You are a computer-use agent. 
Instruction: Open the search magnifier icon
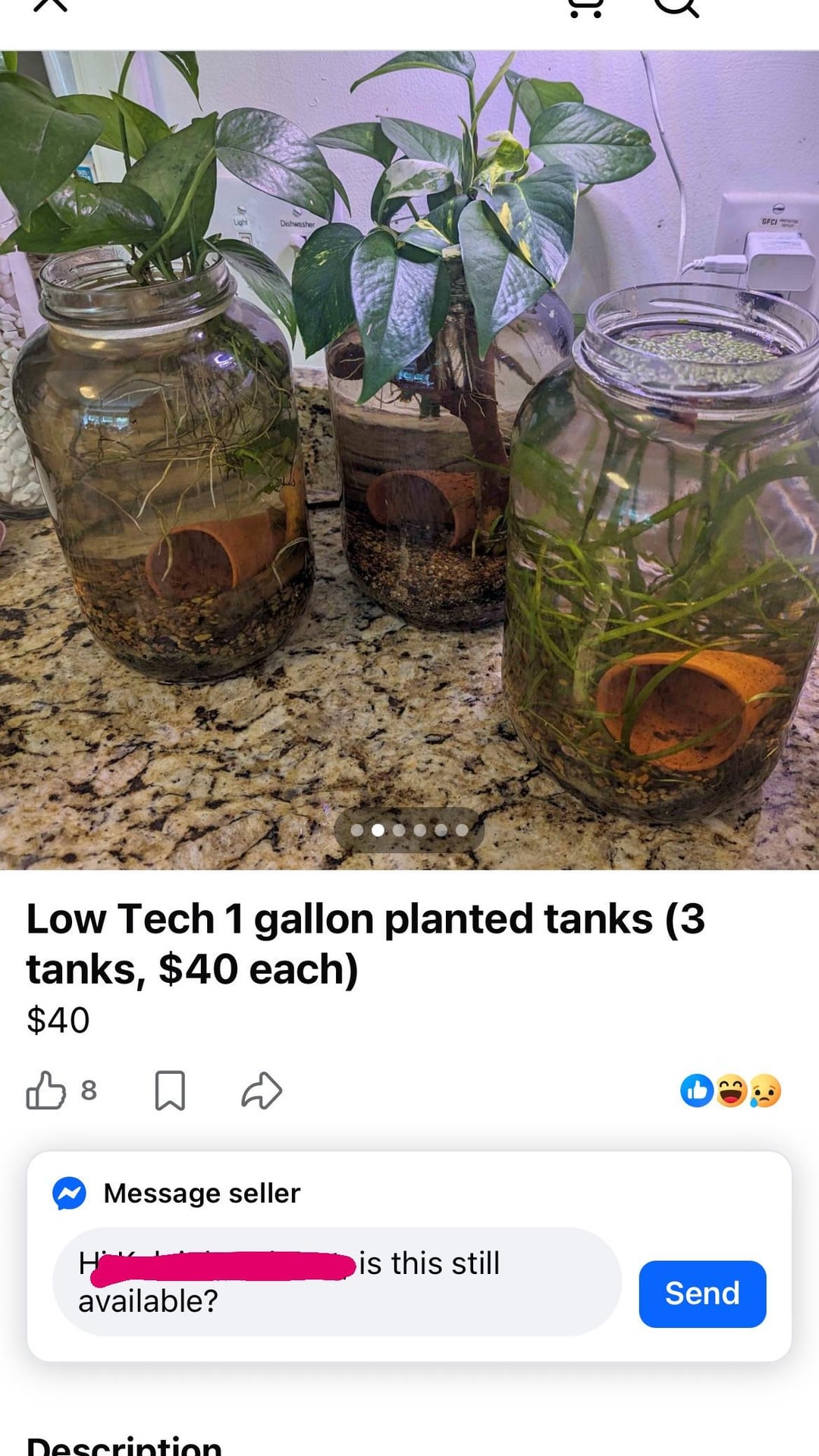click(x=676, y=6)
